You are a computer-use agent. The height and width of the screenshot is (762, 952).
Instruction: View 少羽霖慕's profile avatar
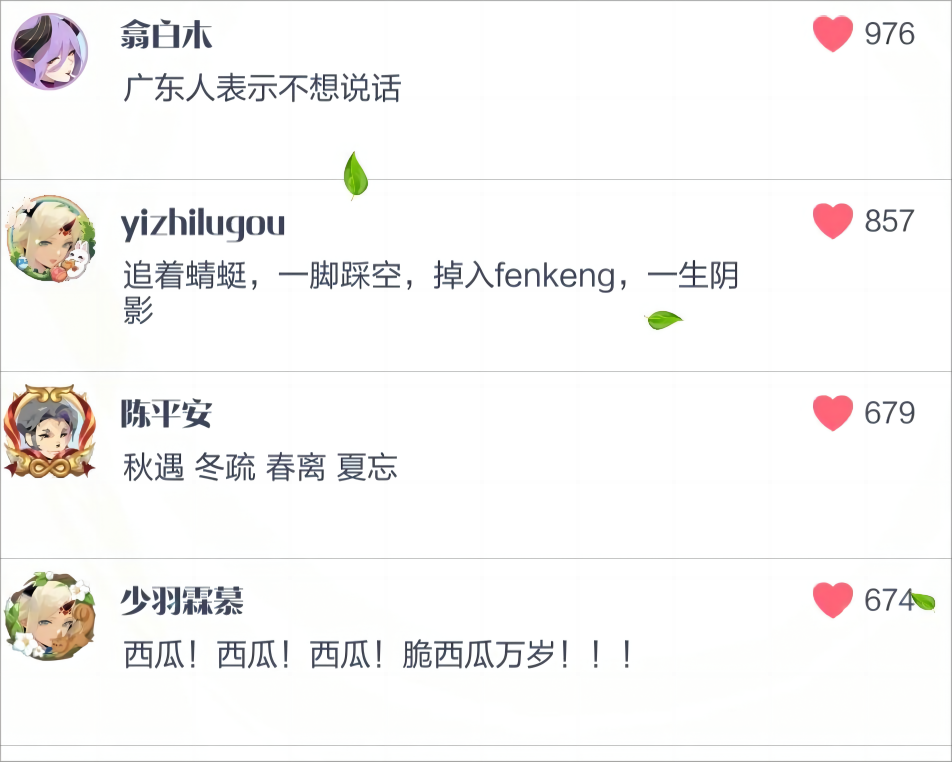[49, 616]
